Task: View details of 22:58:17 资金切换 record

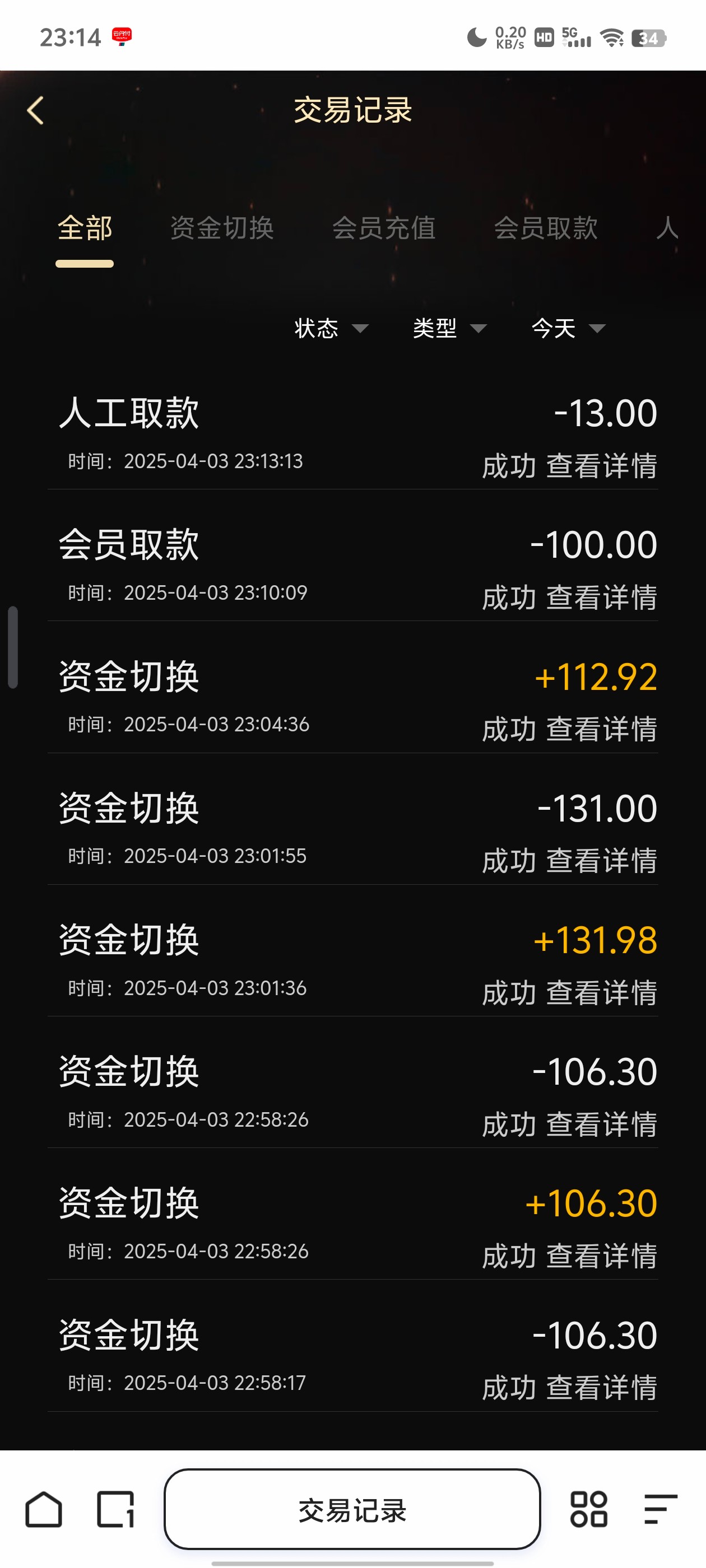Action: point(601,1388)
